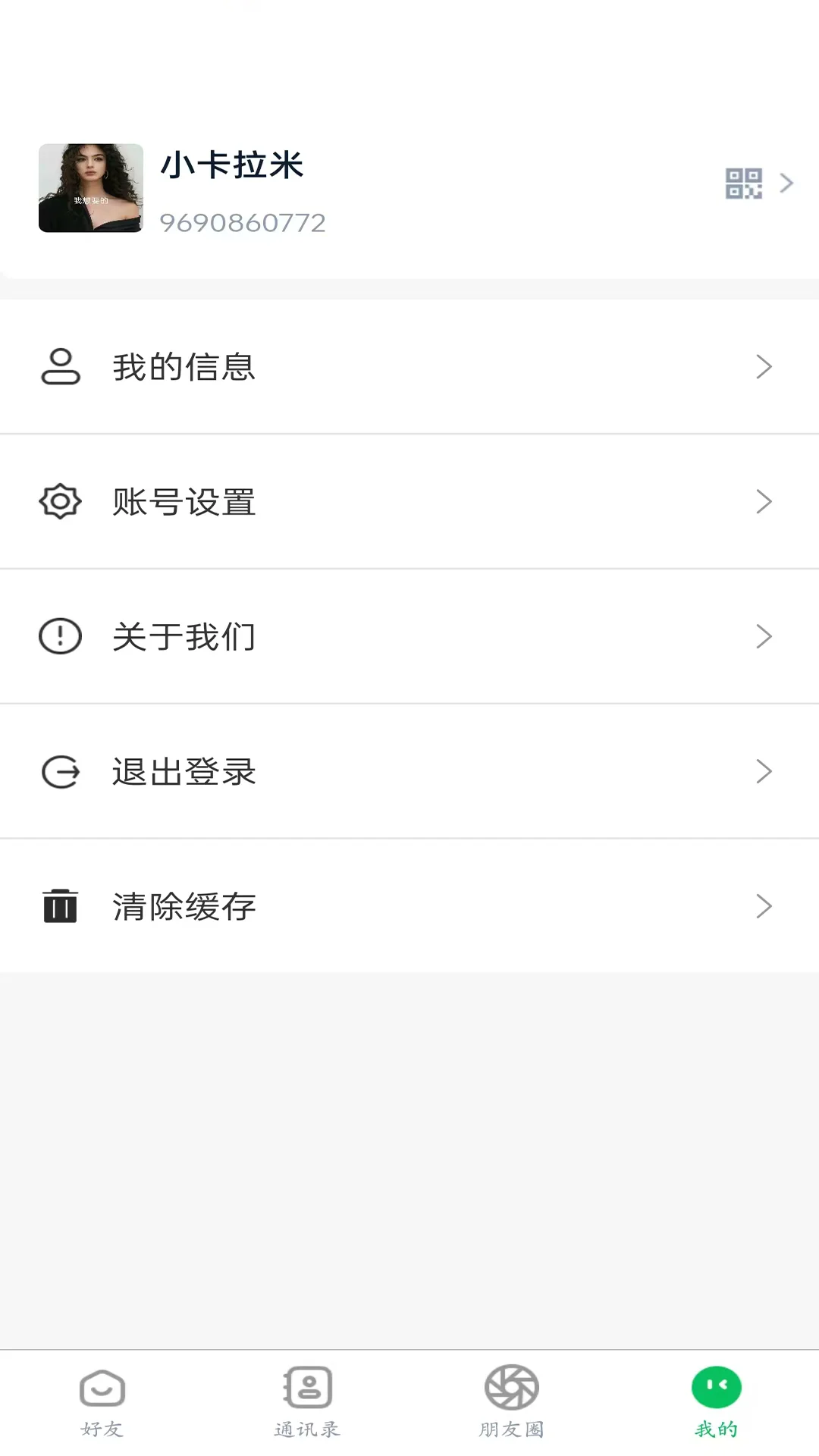Click the 朋友圈 camera-shutter icon
The height and width of the screenshot is (1456, 819).
[x=510, y=1390]
